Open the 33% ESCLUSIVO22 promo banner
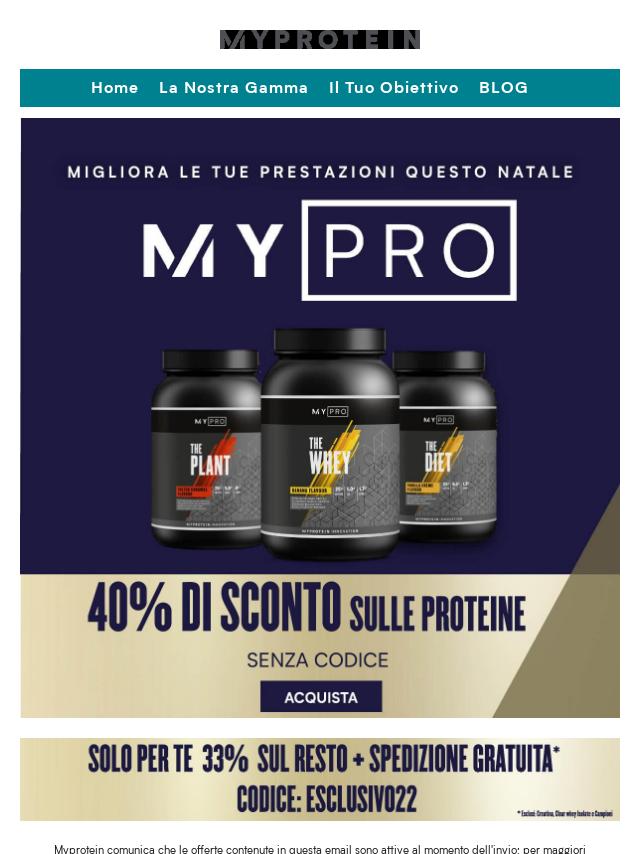 [x=320, y=779]
